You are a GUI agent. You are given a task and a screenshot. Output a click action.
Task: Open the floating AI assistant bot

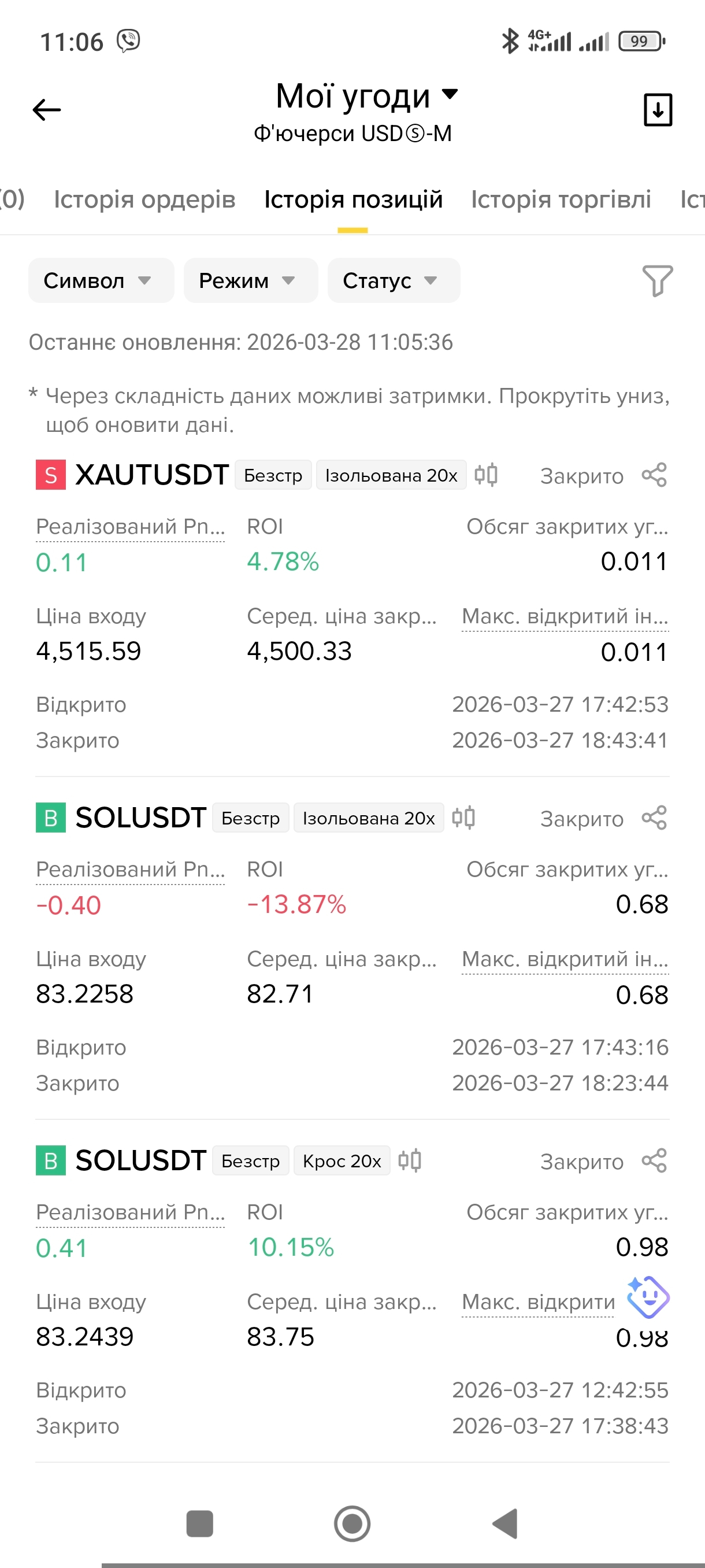tap(648, 1296)
